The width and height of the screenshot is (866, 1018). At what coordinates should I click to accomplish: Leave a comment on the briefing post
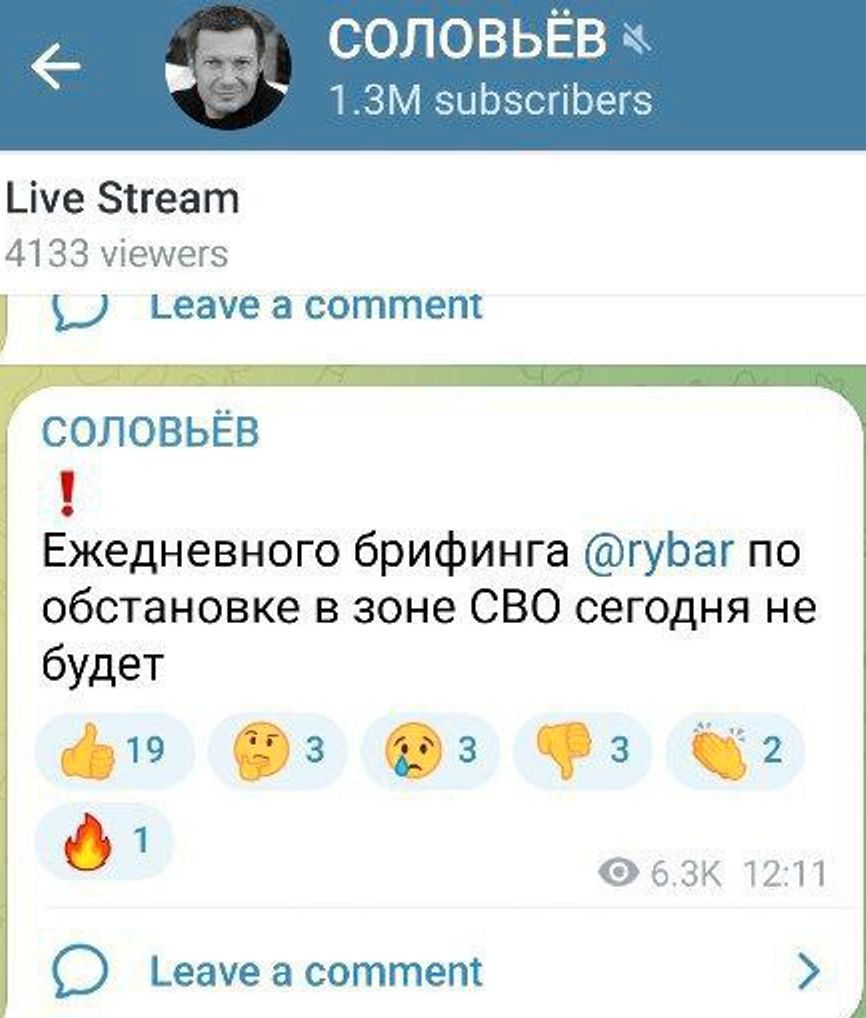click(315, 971)
